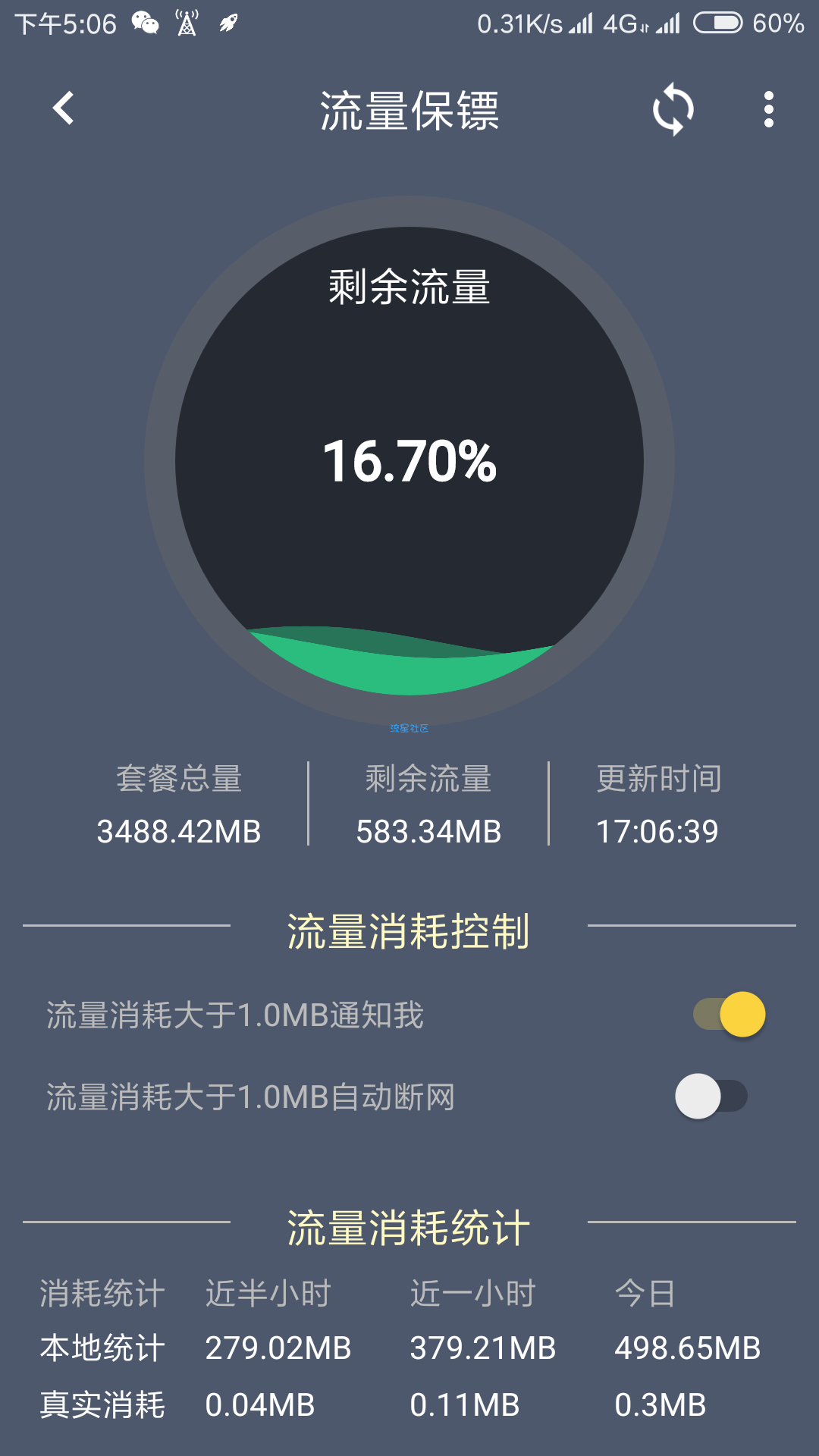Refresh the data usage figures
This screenshot has width=819, height=1456.
pyautogui.click(x=673, y=110)
